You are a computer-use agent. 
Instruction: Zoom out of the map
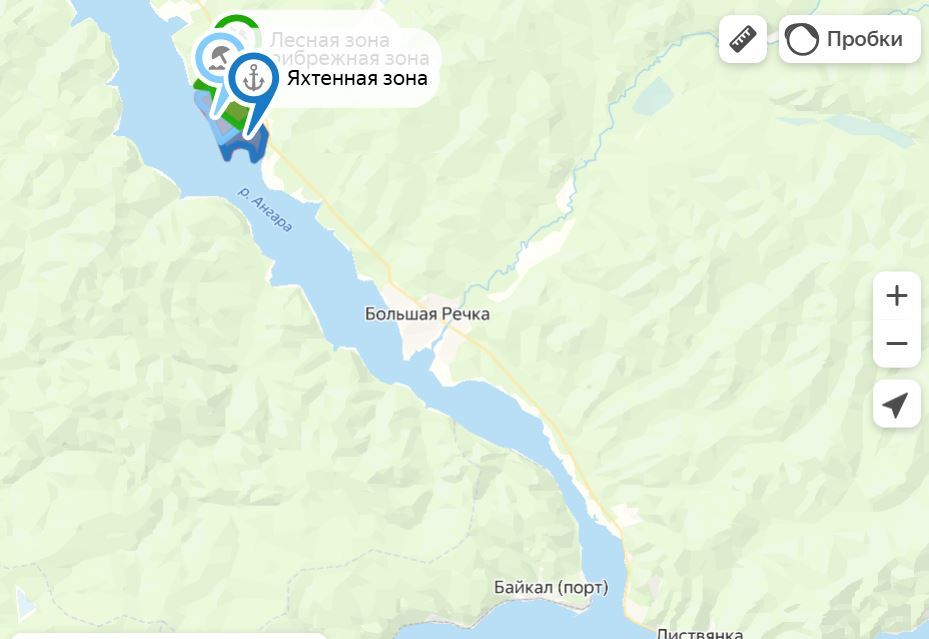(896, 344)
